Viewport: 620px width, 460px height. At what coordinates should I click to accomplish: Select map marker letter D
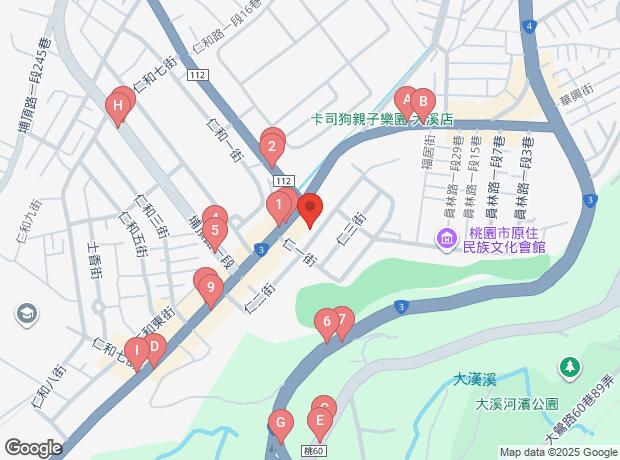154,348
